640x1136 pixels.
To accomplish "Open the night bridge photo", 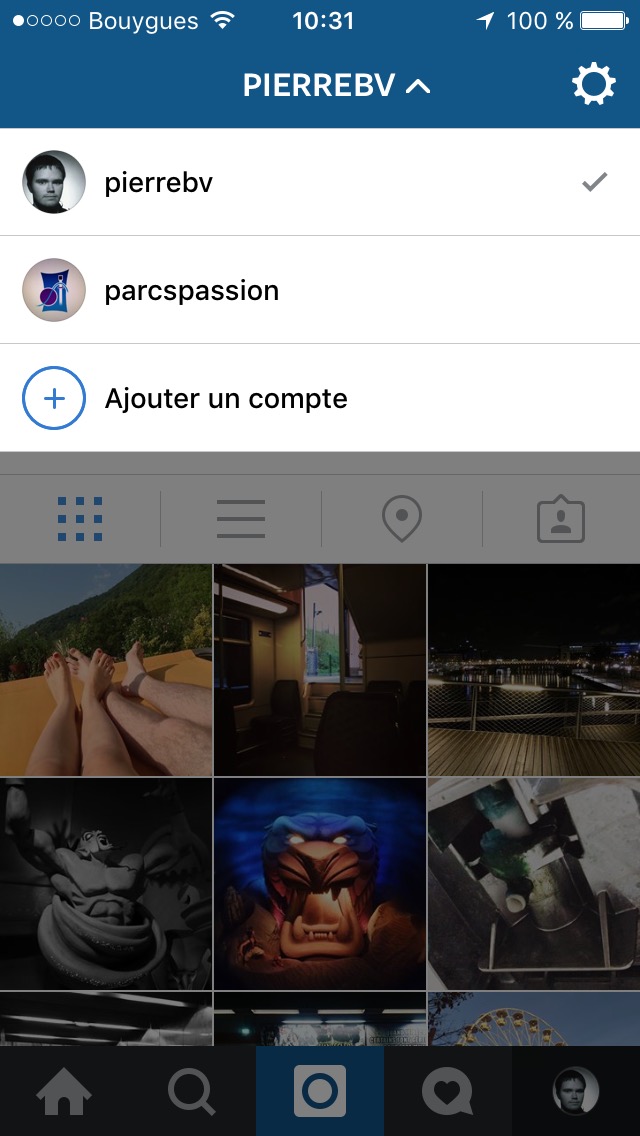I will coord(534,670).
